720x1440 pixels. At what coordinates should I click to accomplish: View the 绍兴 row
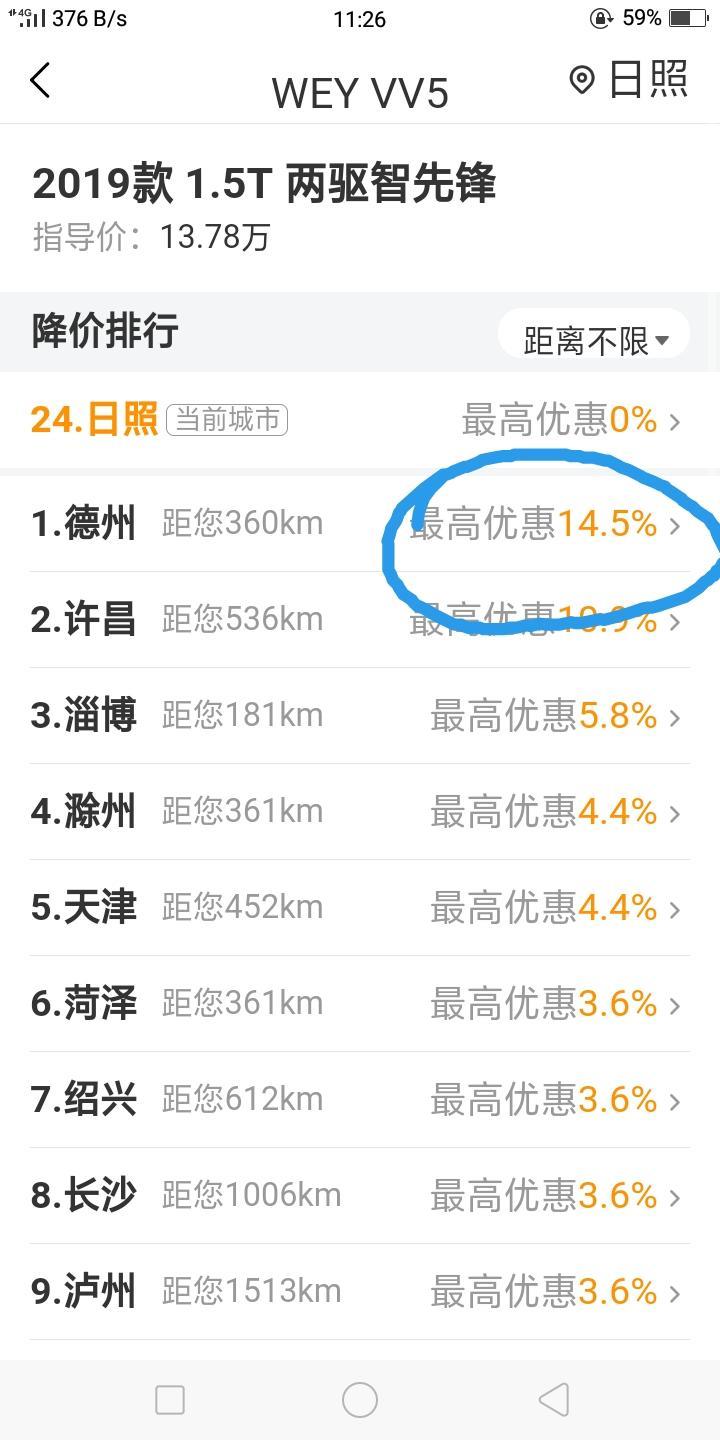tap(360, 1099)
